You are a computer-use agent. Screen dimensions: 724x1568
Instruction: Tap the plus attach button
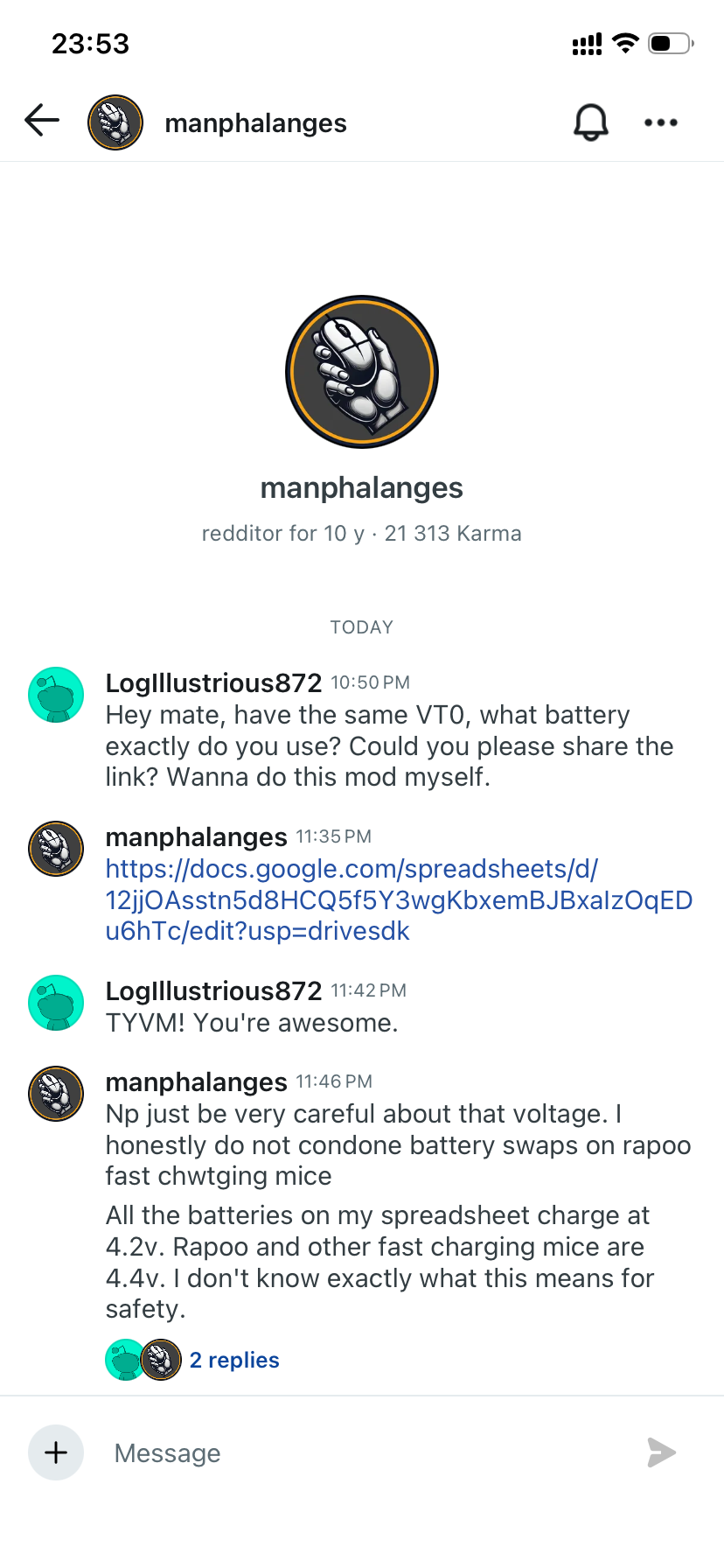[56, 1452]
